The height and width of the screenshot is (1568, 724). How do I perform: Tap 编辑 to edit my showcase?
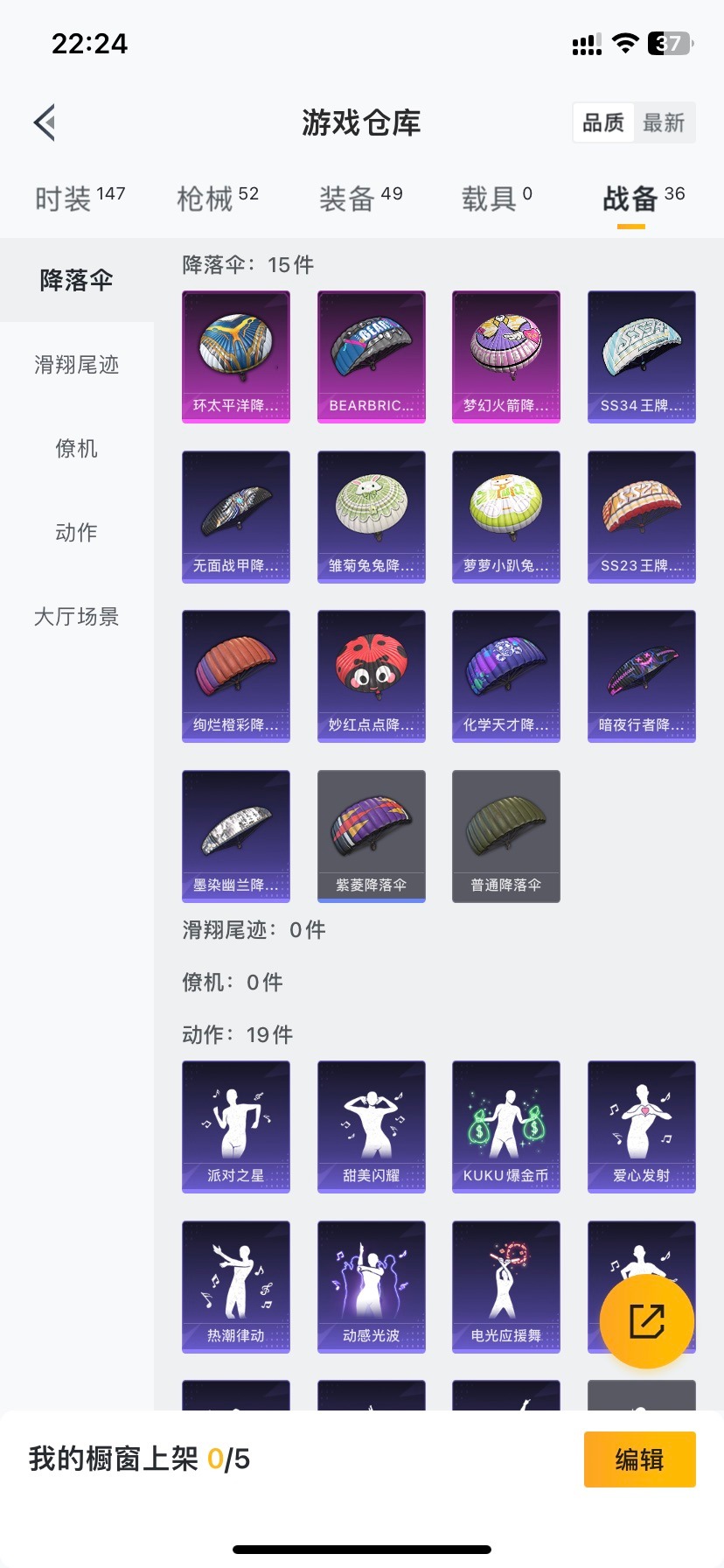pyautogui.click(x=639, y=1459)
